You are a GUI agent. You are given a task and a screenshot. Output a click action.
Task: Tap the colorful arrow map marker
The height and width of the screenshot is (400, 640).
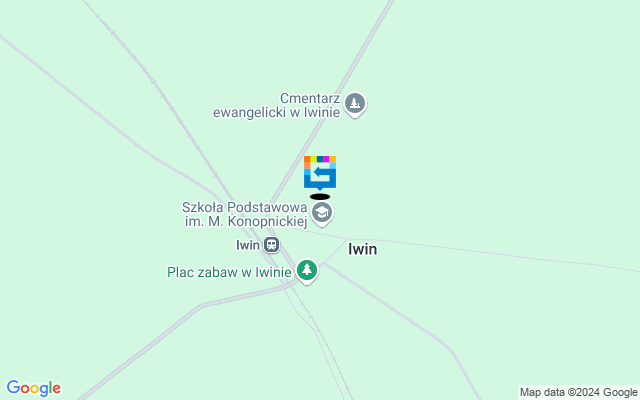pyautogui.click(x=319, y=172)
